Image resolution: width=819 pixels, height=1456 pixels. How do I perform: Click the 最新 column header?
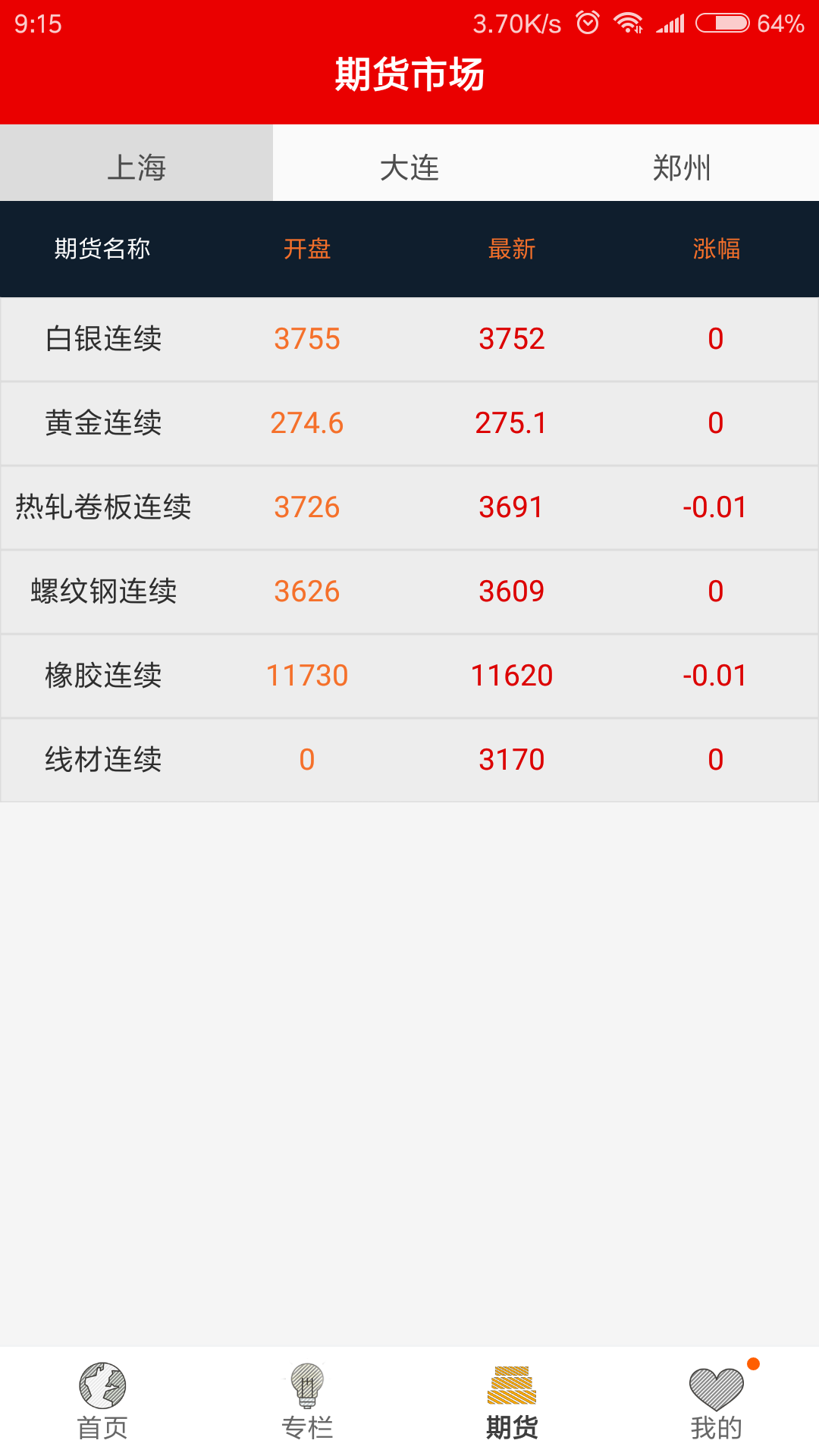pos(512,249)
